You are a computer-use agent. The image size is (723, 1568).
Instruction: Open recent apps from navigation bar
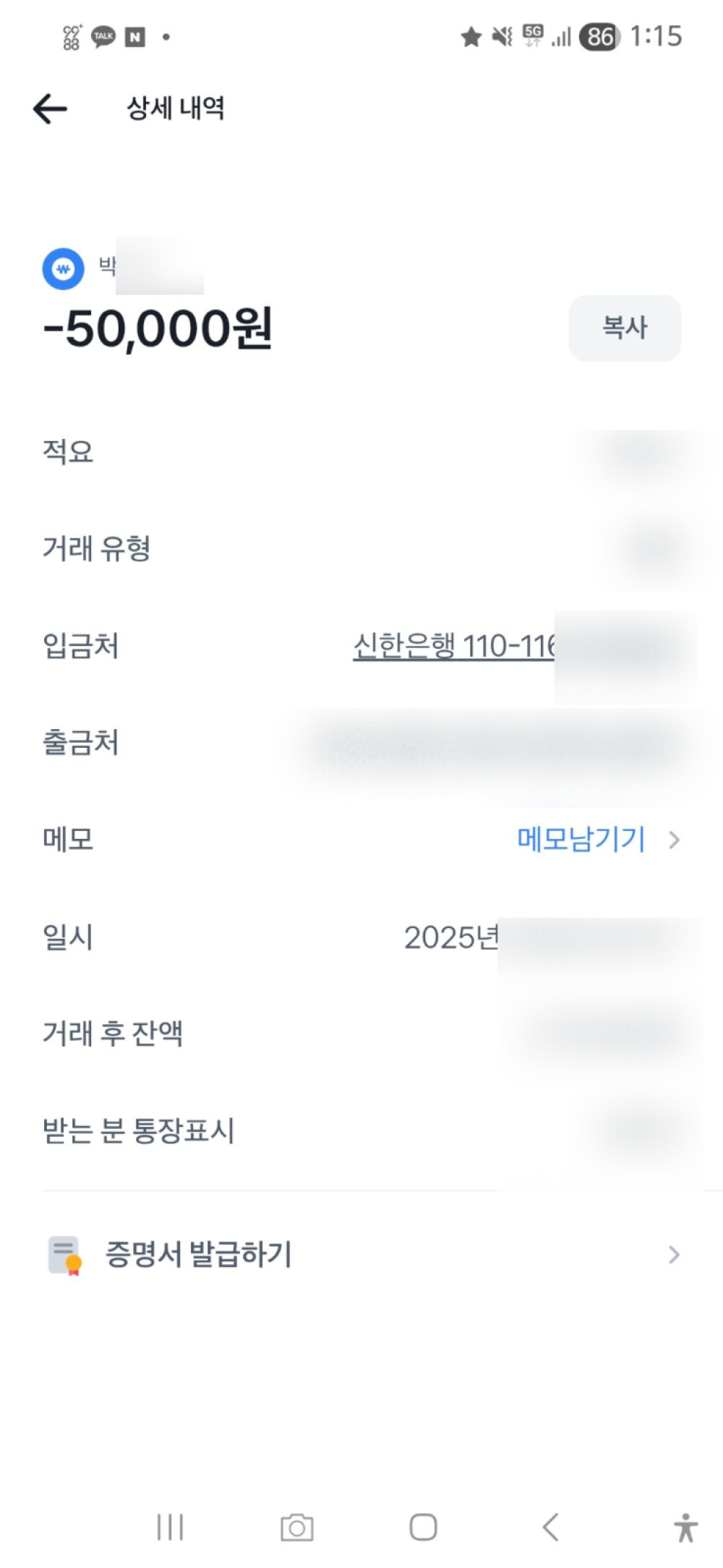(171, 1527)
